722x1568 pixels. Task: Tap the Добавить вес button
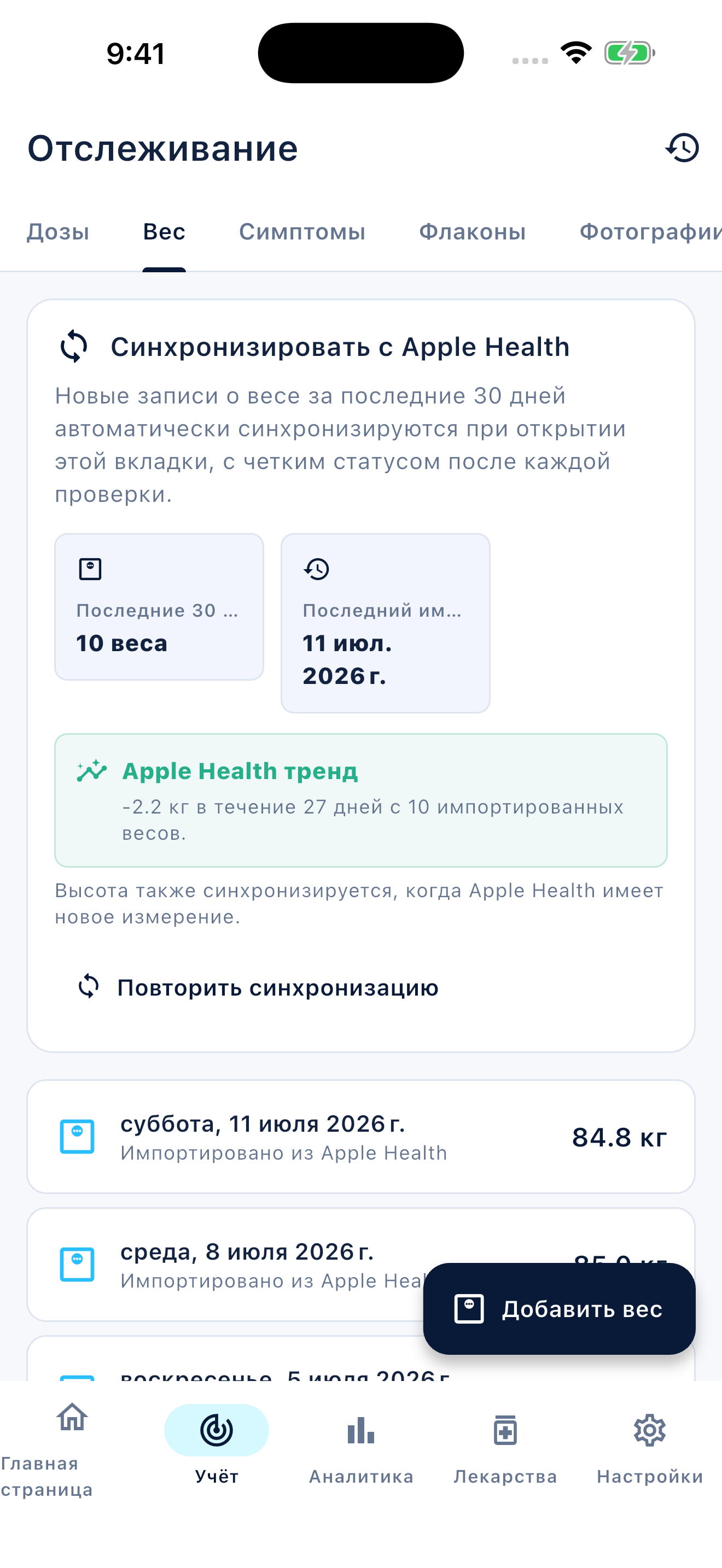click(559, 1309)
